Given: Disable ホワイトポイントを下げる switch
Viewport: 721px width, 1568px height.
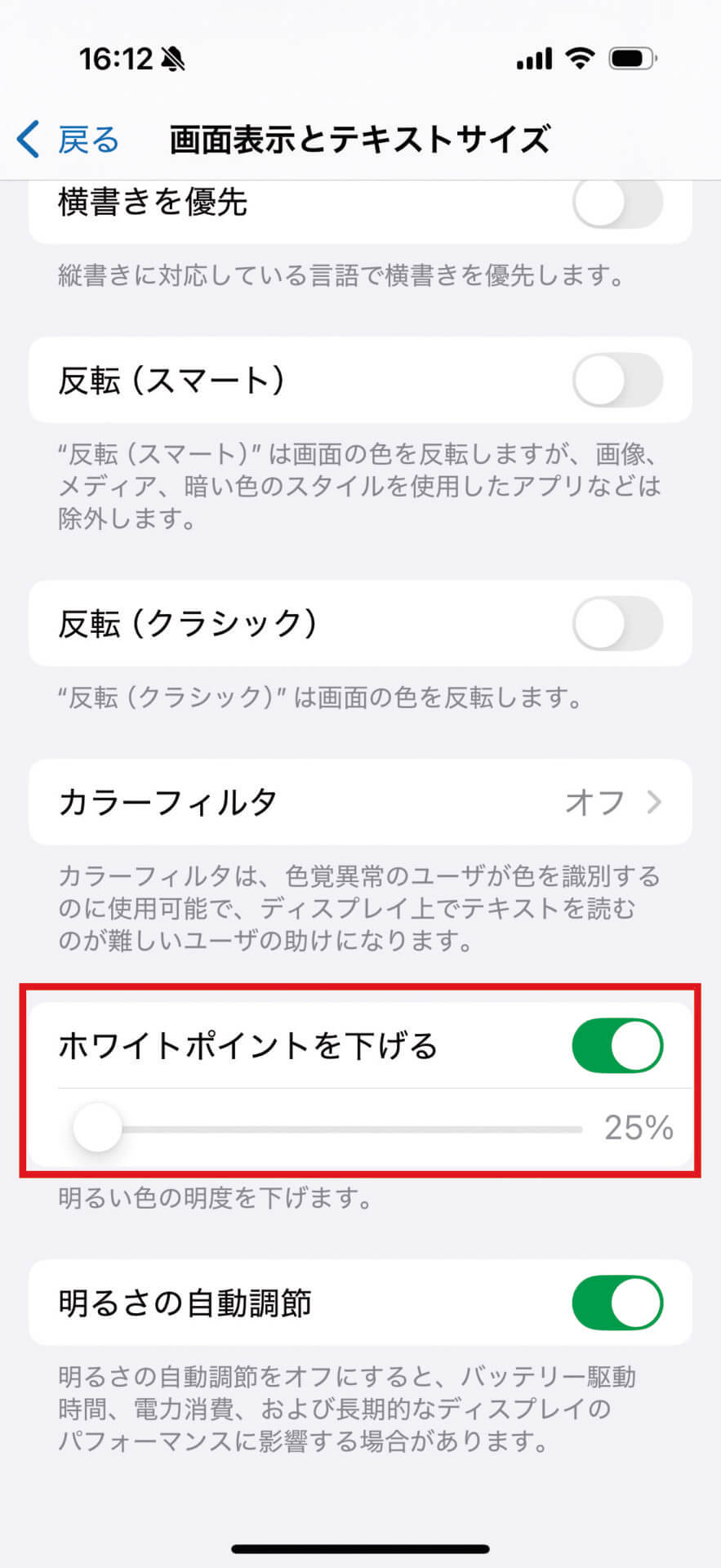Looking at the screenshot, I should [x=616, y=1045].
